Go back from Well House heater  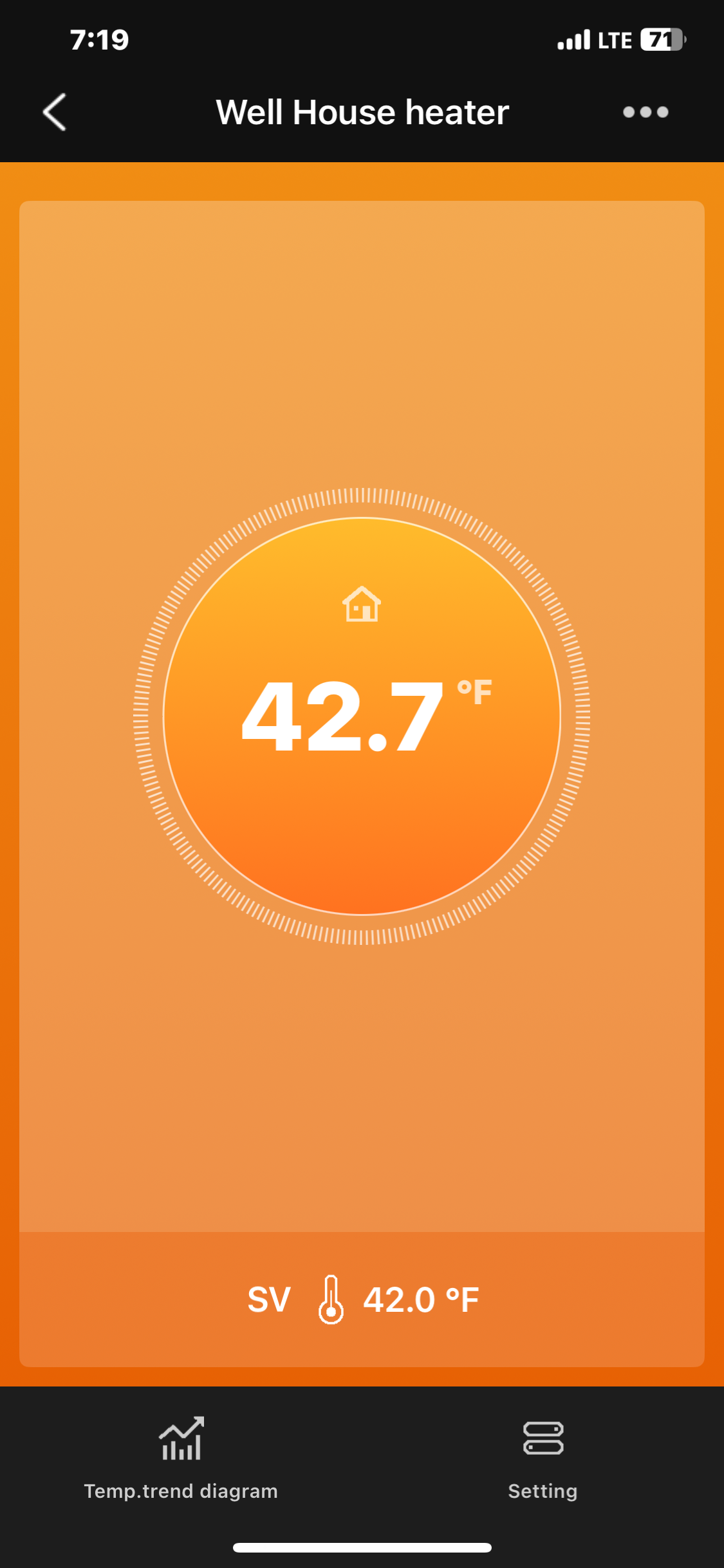tap(55, 112)
